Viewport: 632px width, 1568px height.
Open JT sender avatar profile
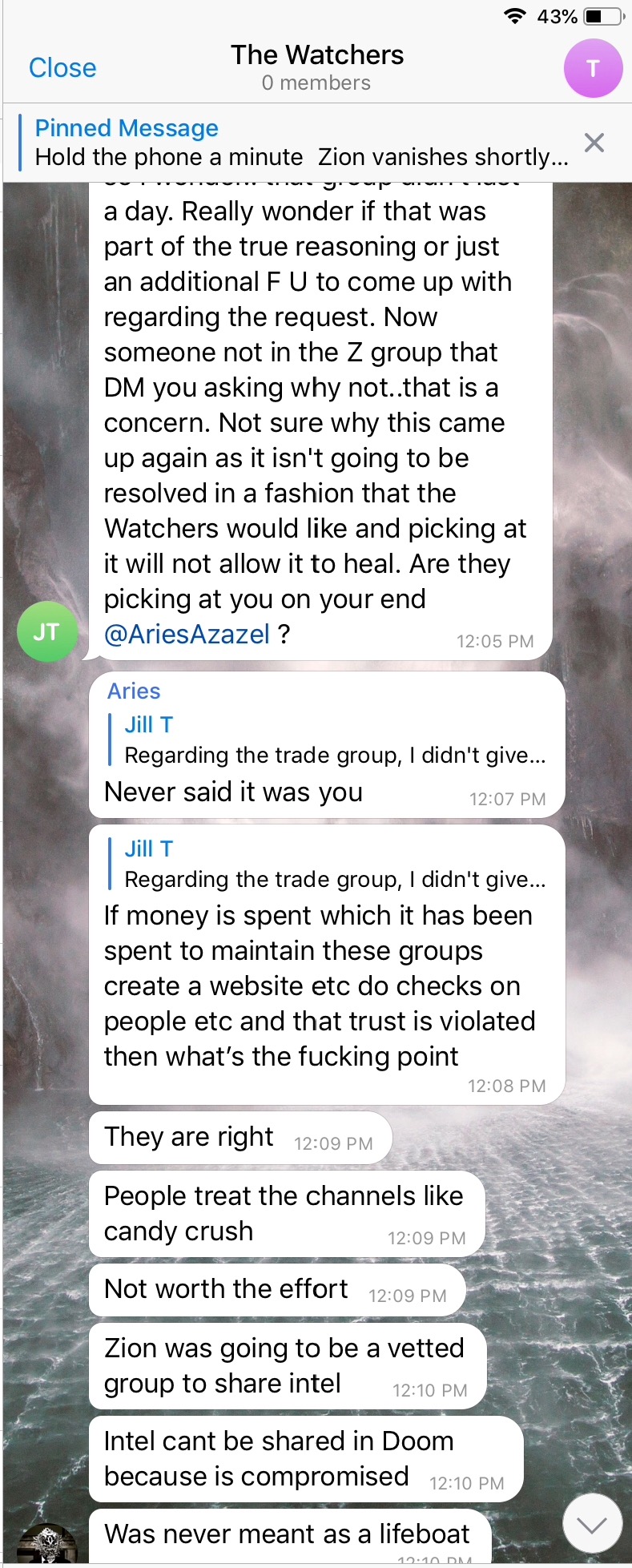[x=47, y=631]
